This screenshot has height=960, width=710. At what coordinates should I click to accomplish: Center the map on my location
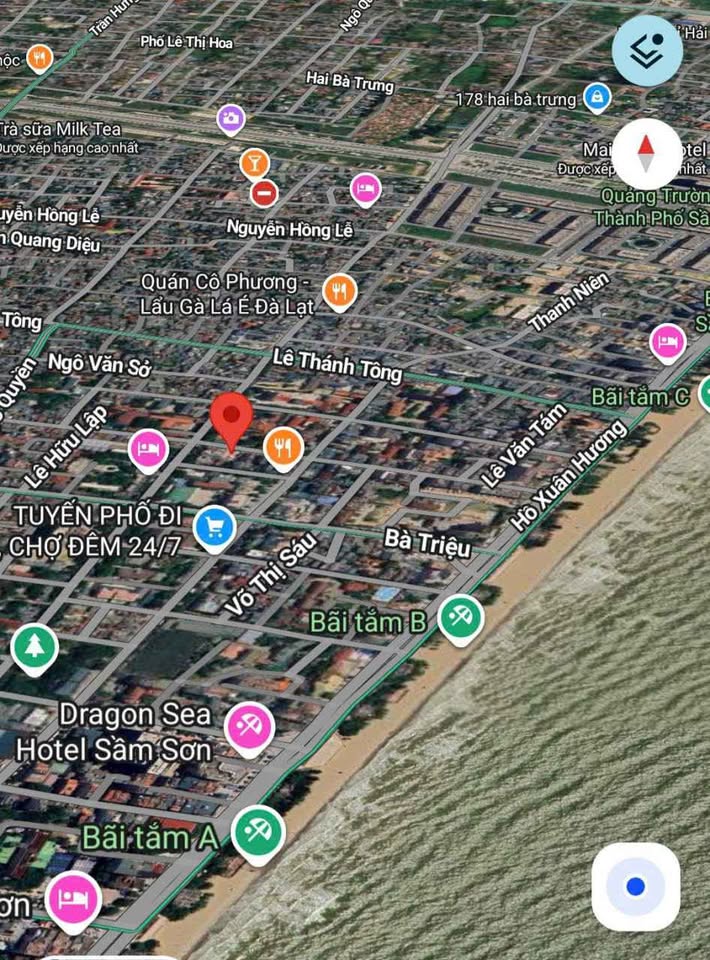click(635, 886)
